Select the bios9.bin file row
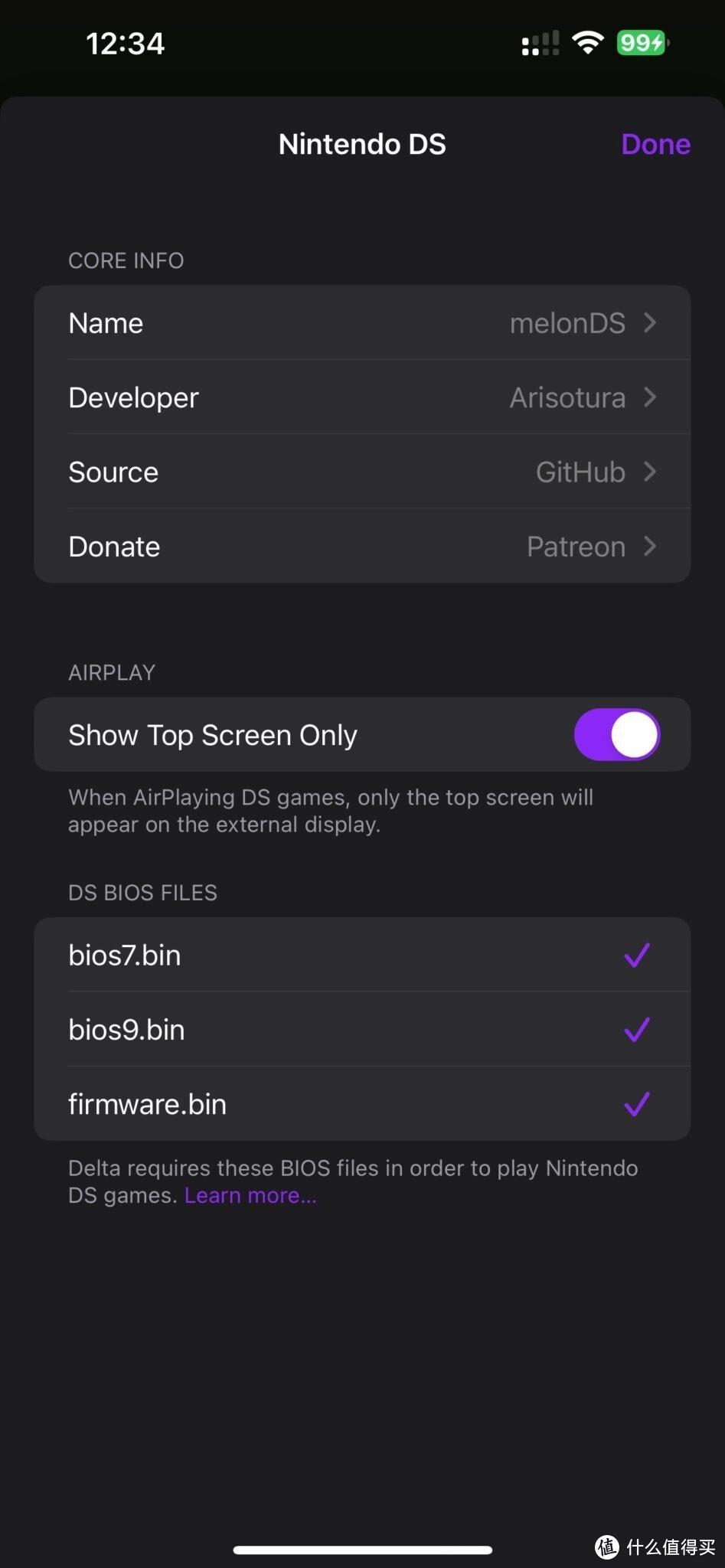 (x=362, y=1030)
